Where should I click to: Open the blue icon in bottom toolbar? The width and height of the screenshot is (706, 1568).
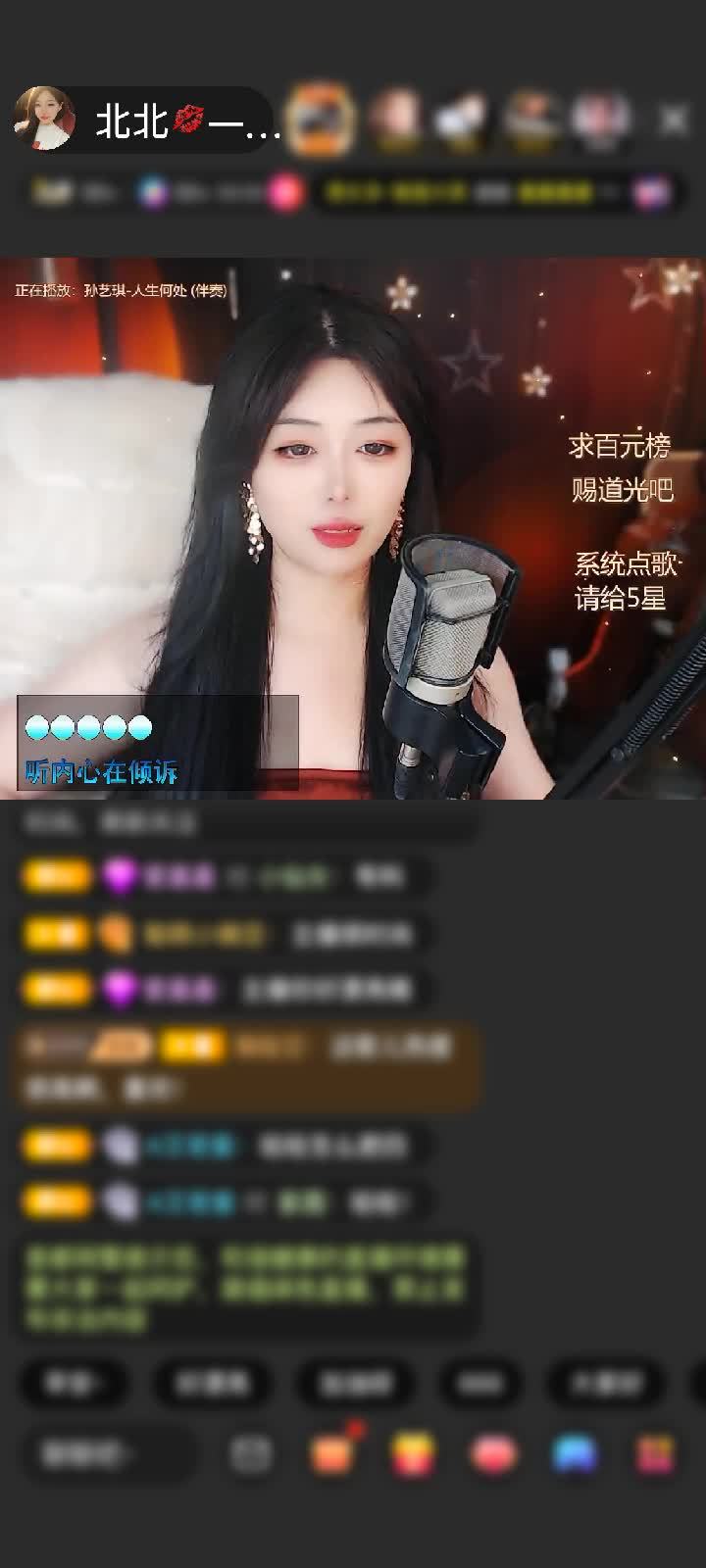pyautogui.click(x=575, y=1454)
